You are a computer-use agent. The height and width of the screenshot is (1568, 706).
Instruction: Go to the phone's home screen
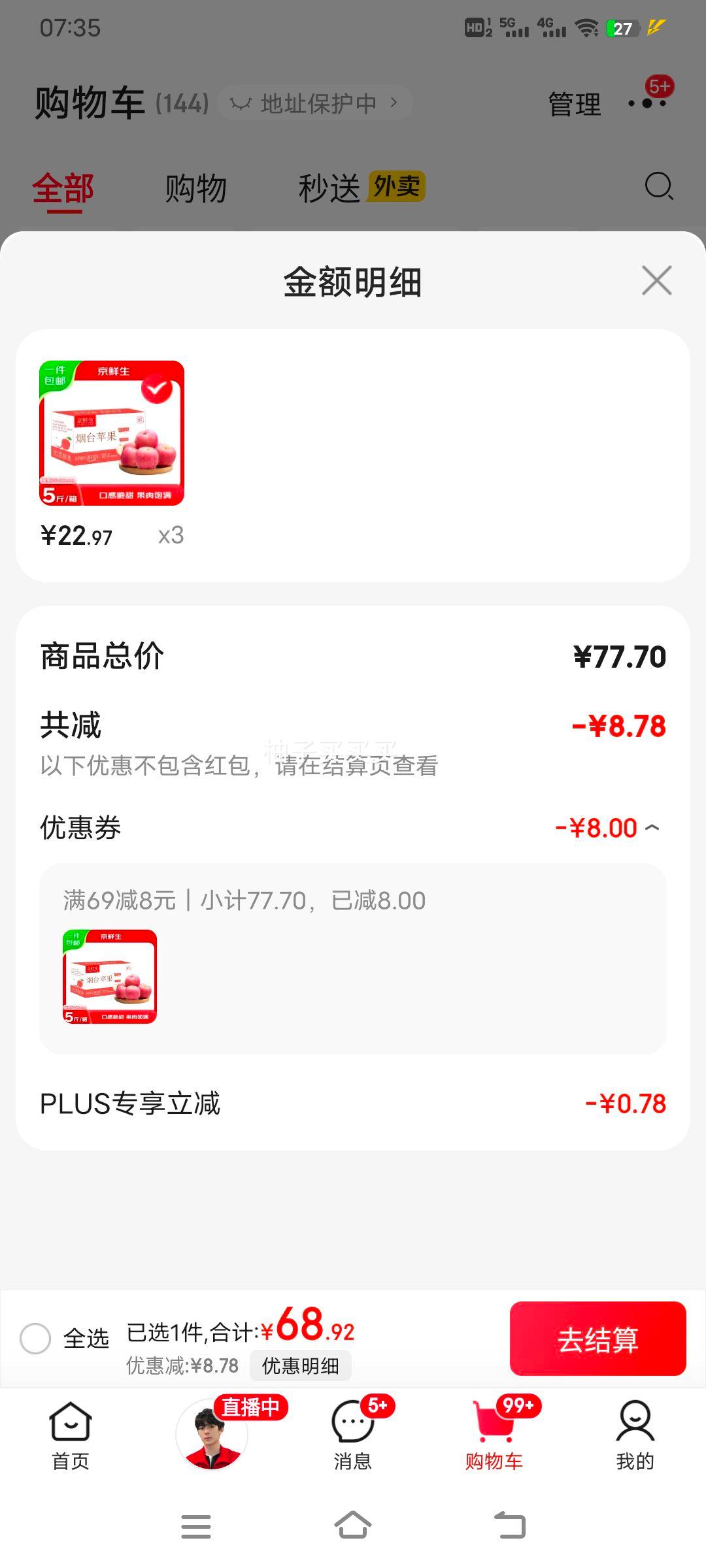pyautogui.click(x=353, y=1526)
